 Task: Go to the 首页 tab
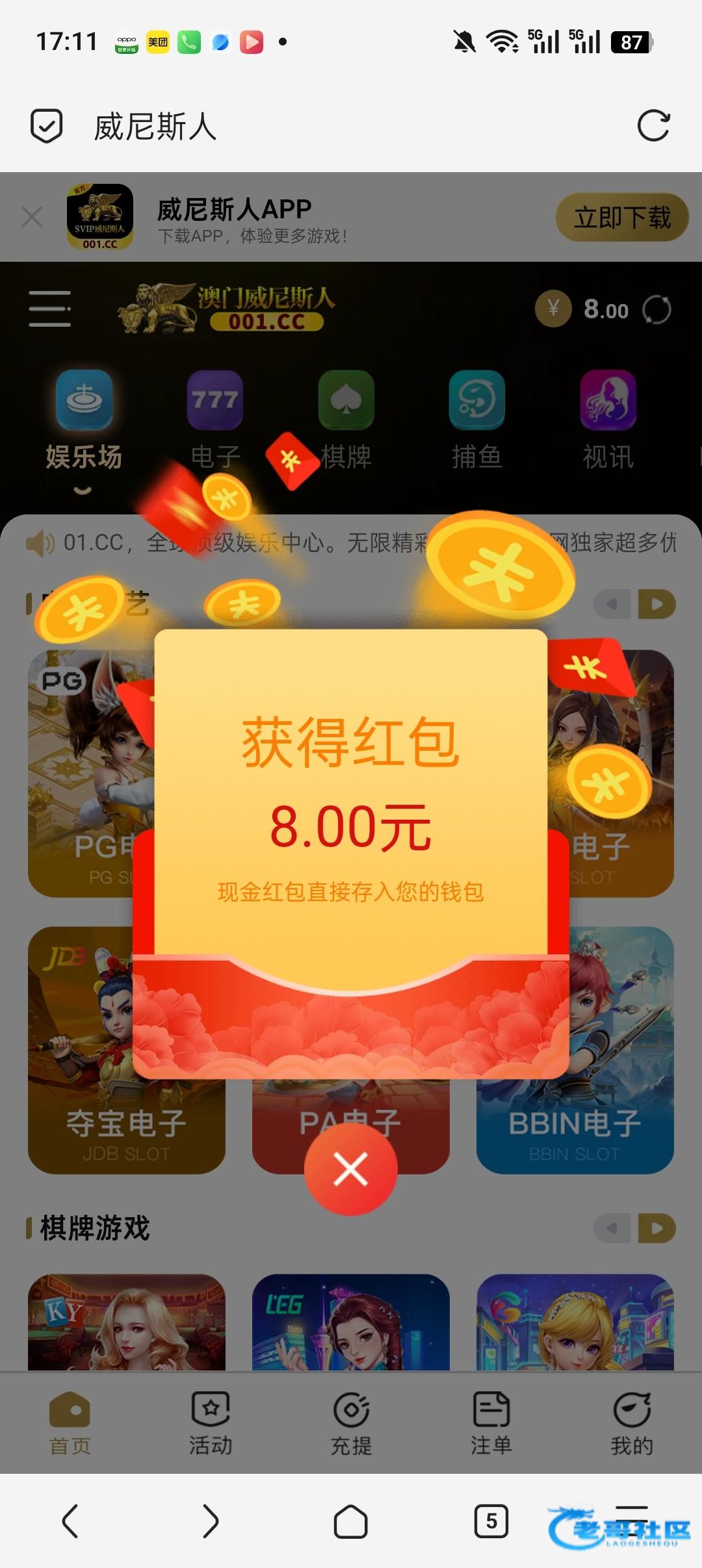coord(70,1423)
